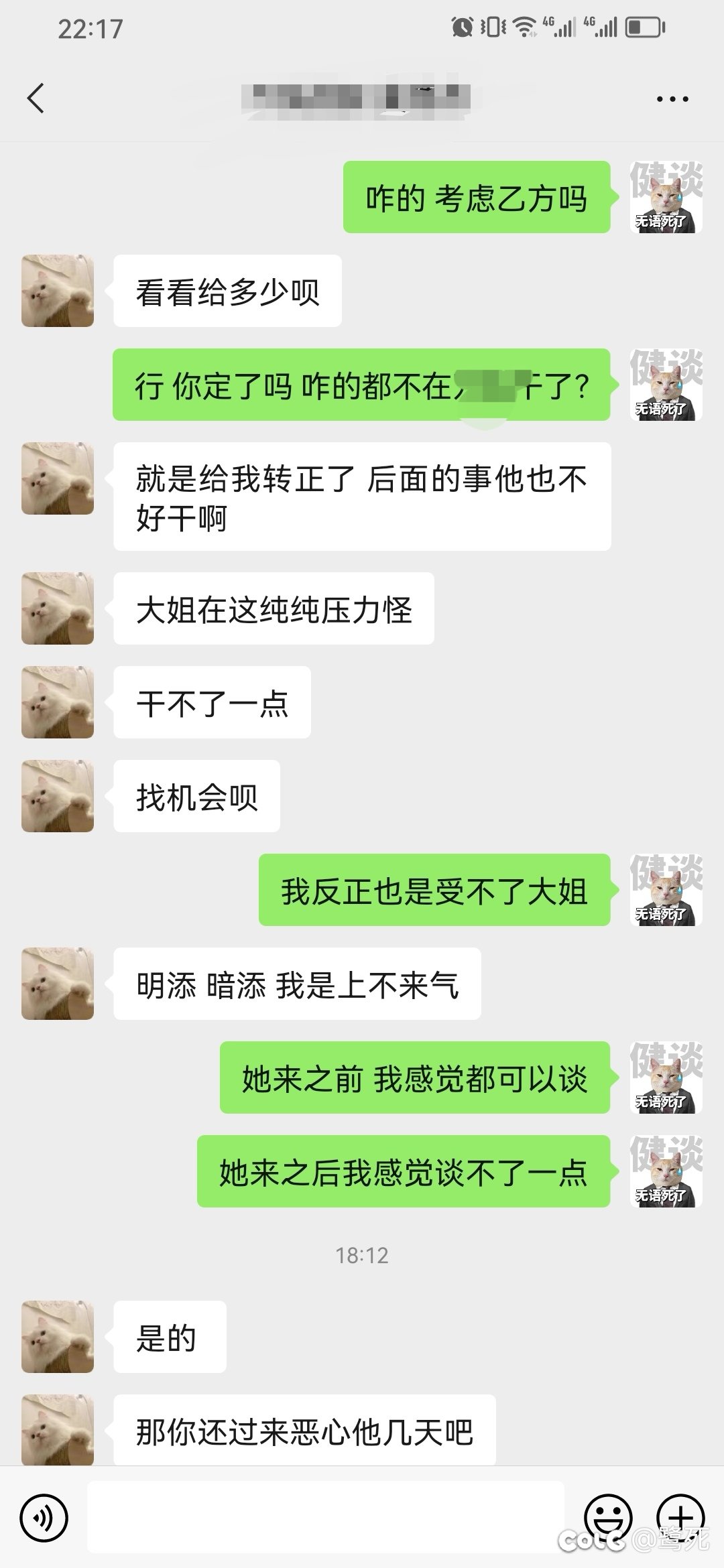Open the plus attachments menu
The width and height of the screenshot is (724, 1568).
pyautogui.click(x=680, y=1517)
